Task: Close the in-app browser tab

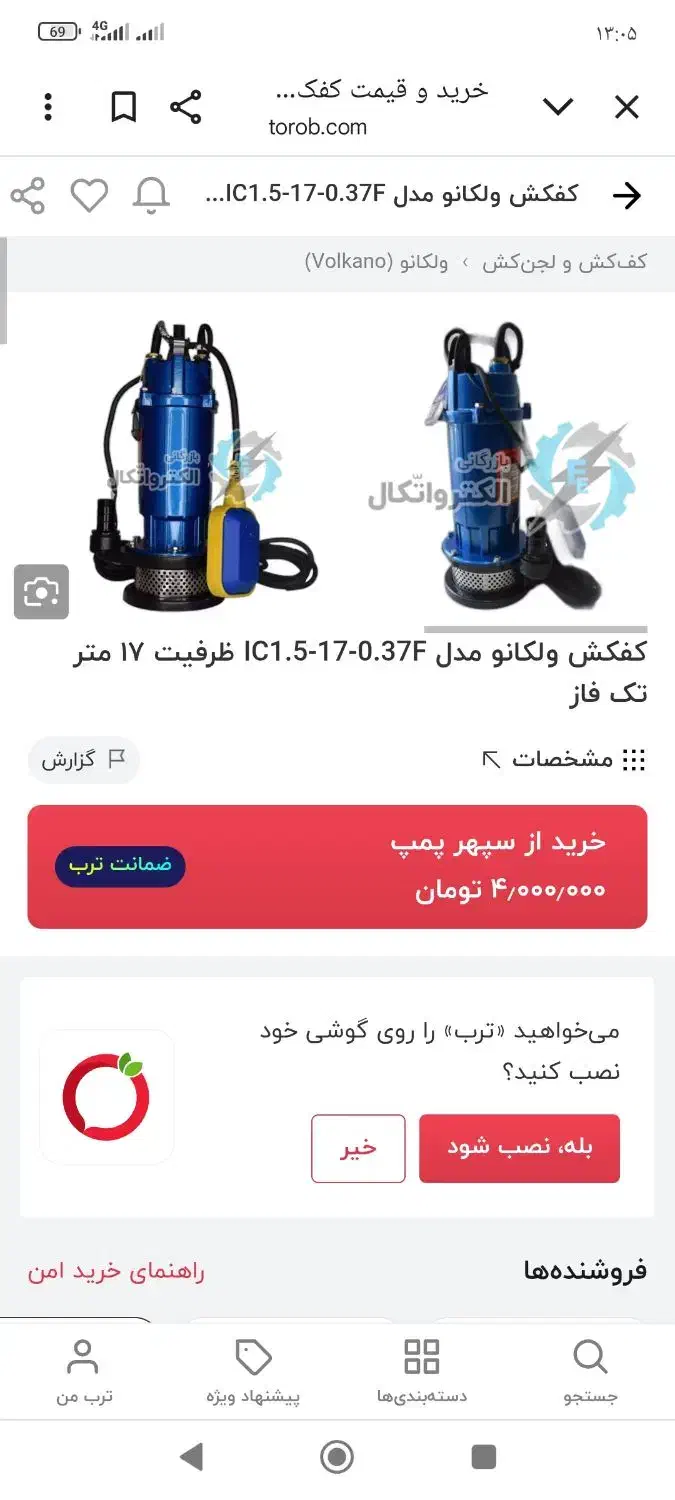Action: (626, 107)
